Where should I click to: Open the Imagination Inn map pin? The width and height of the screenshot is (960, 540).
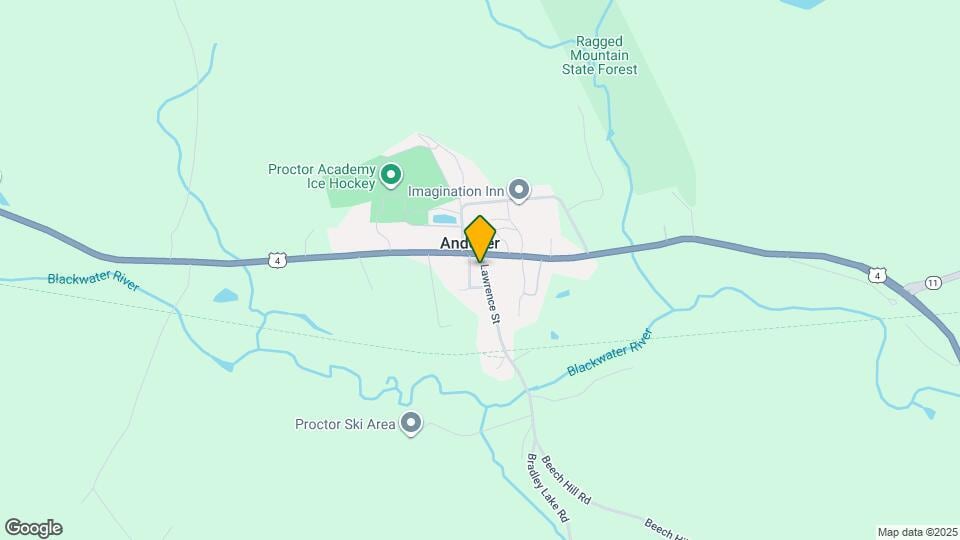[x=518, y=189]
